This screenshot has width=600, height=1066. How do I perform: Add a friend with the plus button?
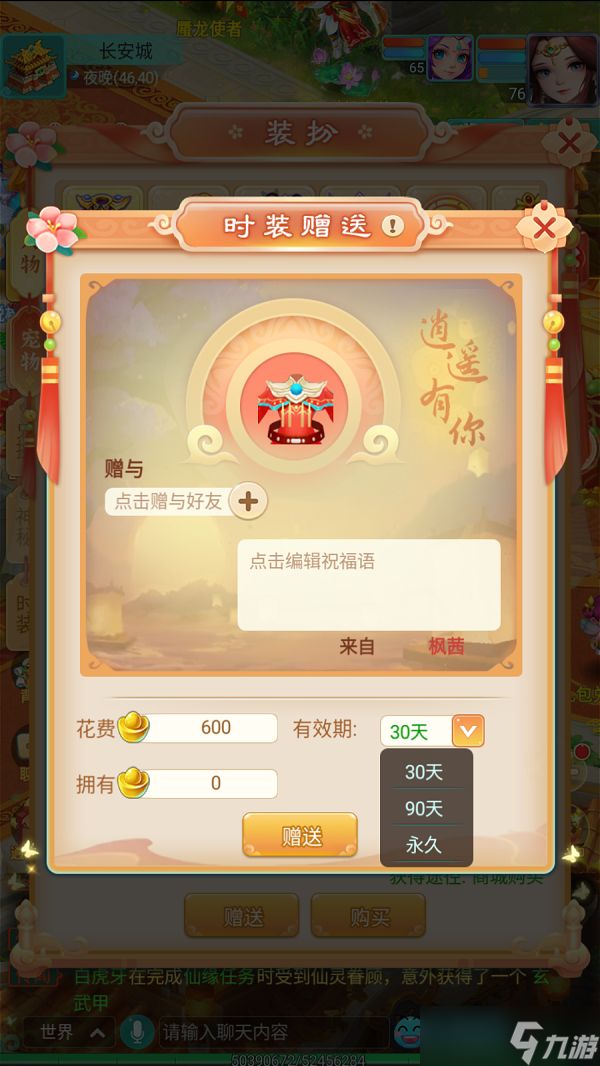tap(249, 501)
